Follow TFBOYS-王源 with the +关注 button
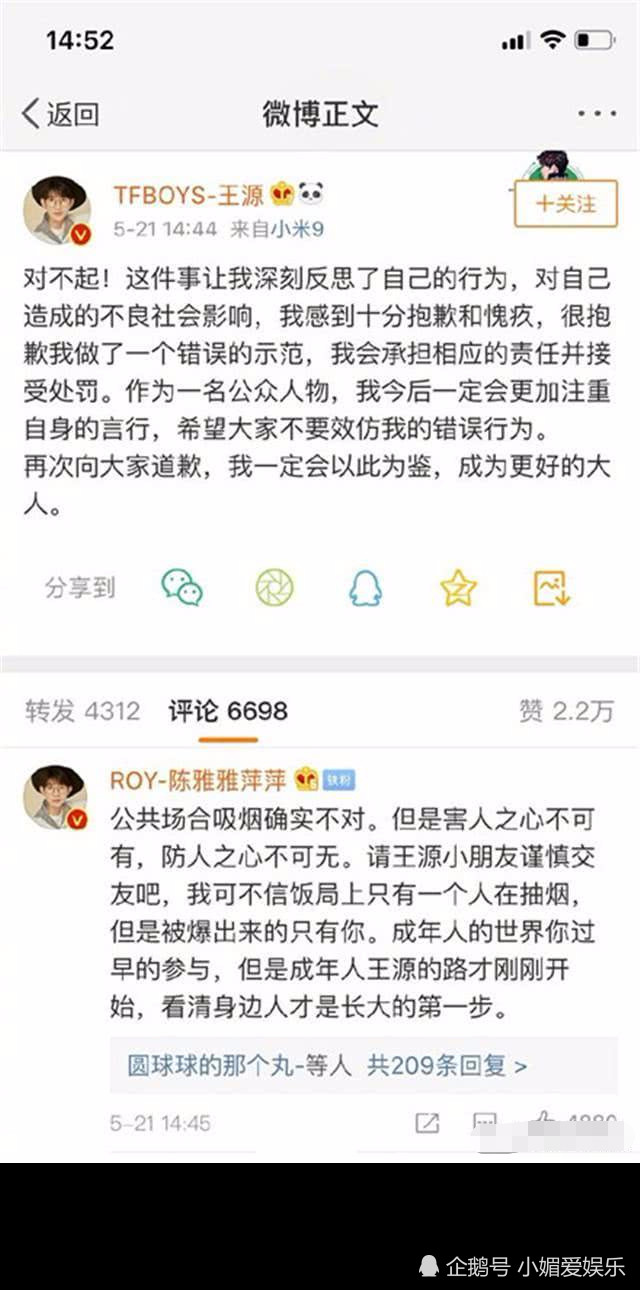 click(566, 203)
